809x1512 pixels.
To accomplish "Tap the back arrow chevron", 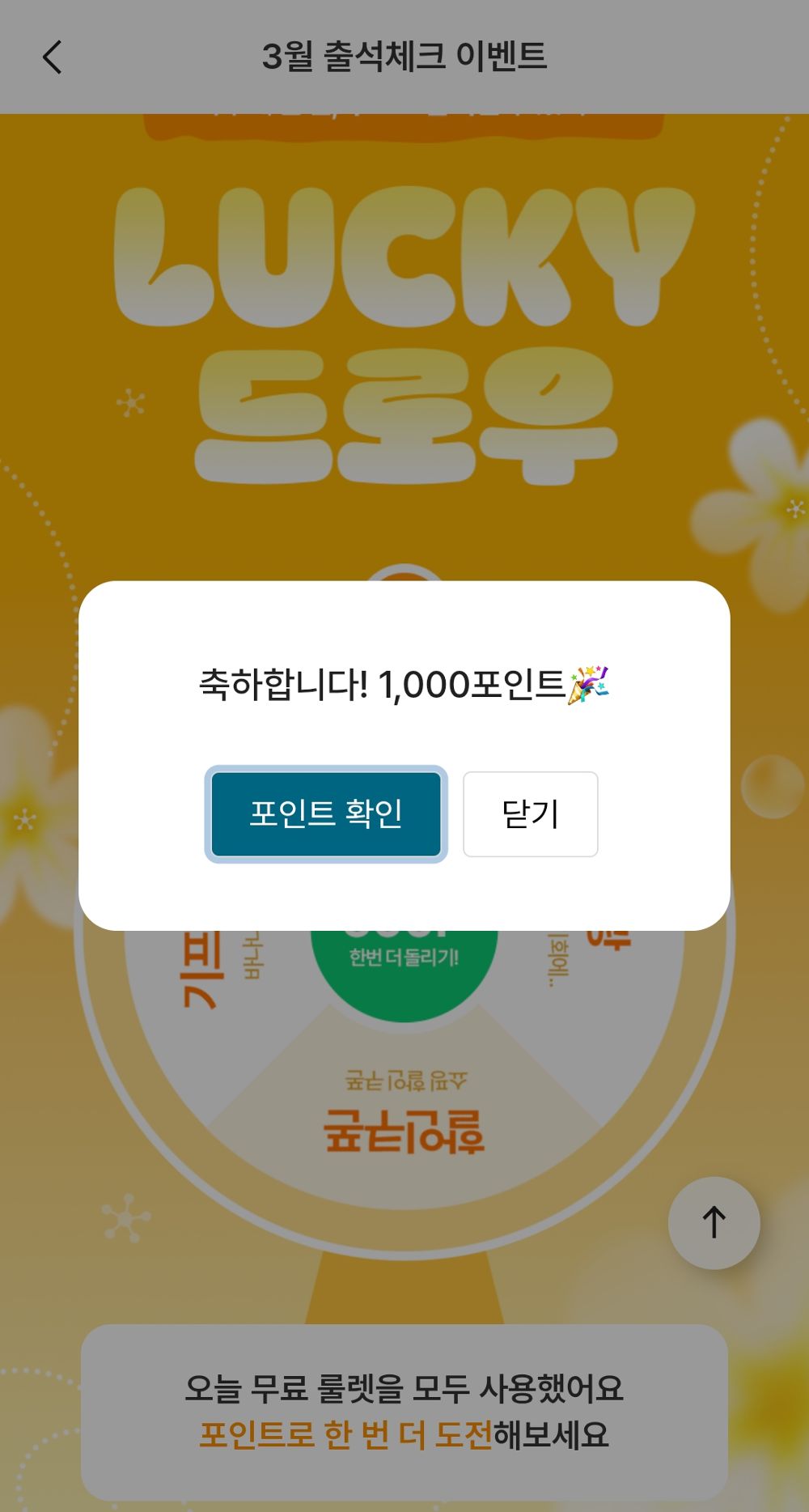I will (x=52, y=57).
